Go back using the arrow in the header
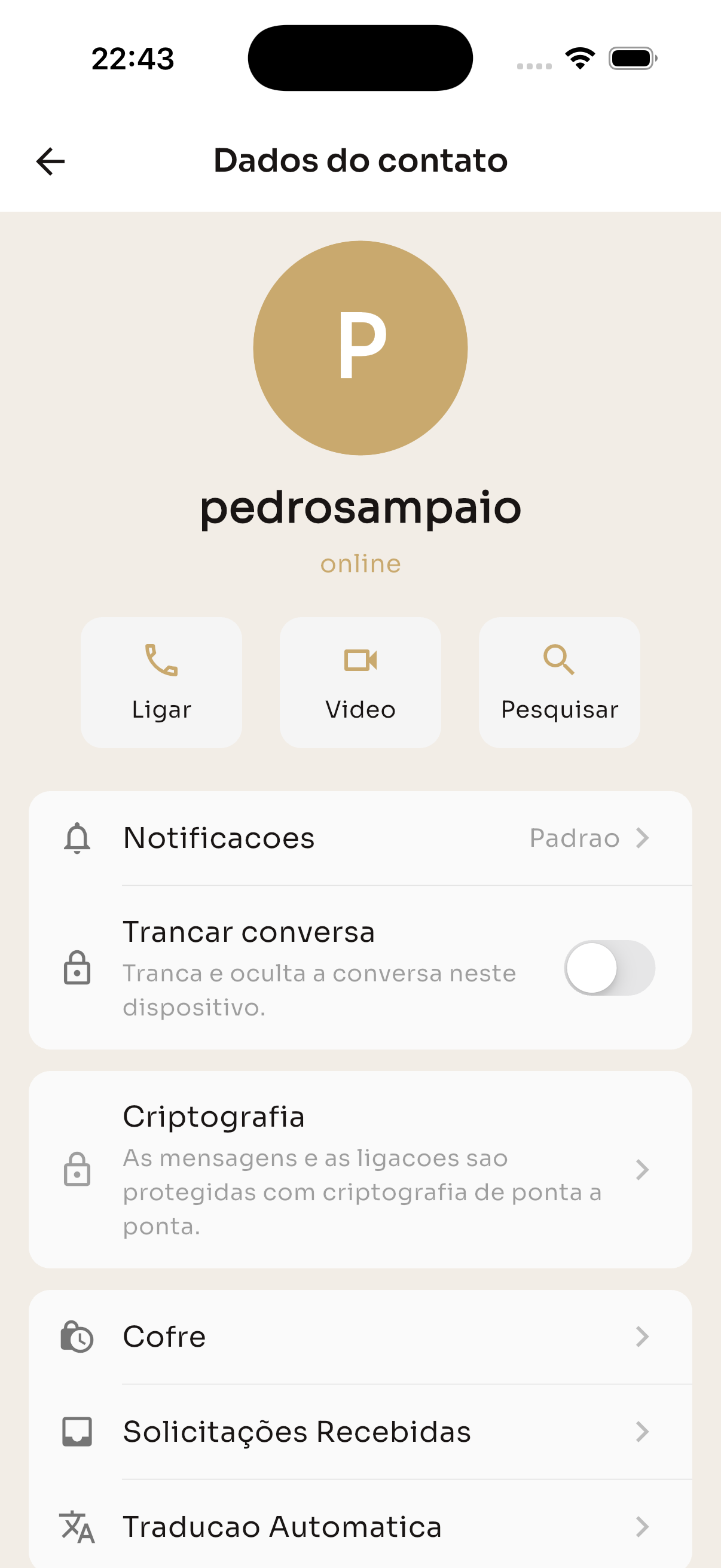Screen dimensions: 721x1568 pos(51,160)
